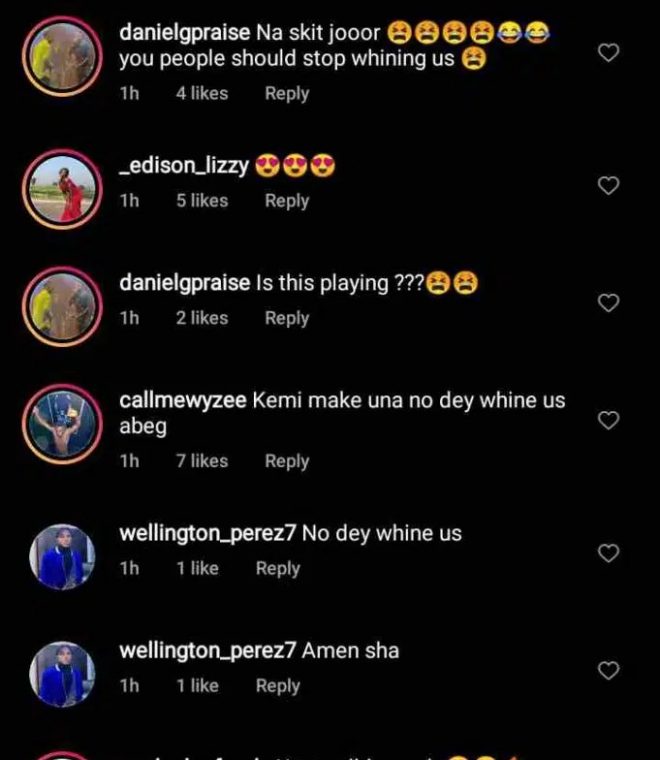Viewport: 660px width, 760px height.
Task: Reply to callmewyzee's comment
Action: tap(286, 461)
